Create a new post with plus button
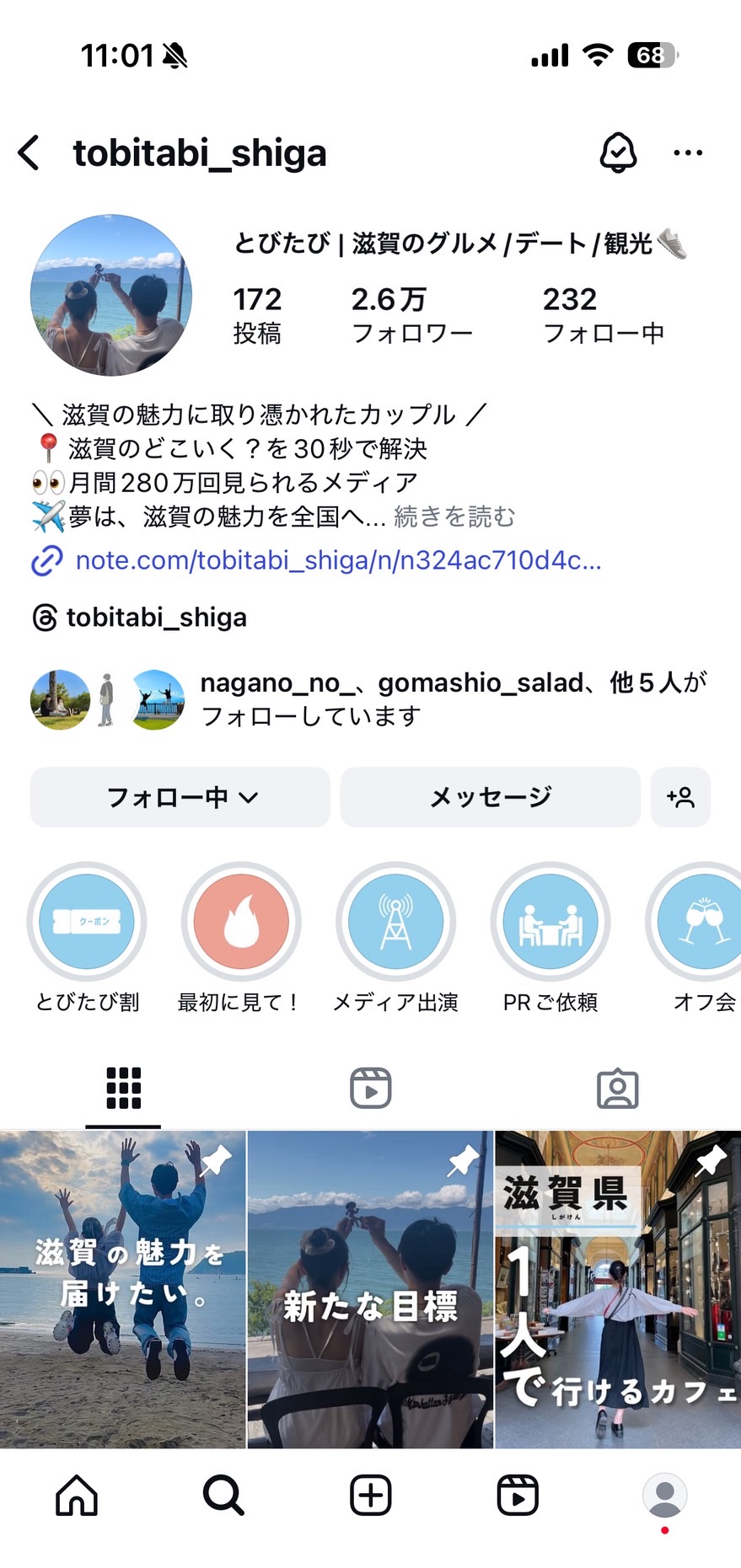Viewport: 741px width, 1568px height. pos(370,1496)
